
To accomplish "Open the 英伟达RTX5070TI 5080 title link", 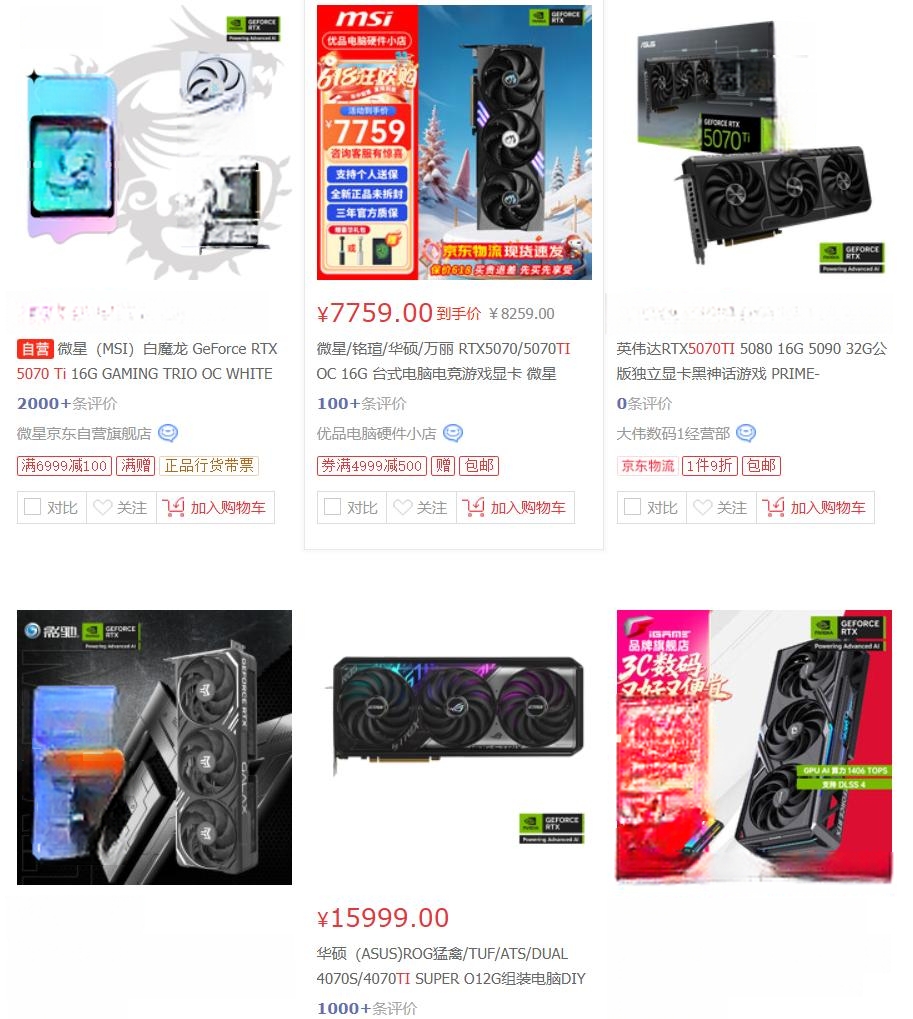I will (751, 361).
